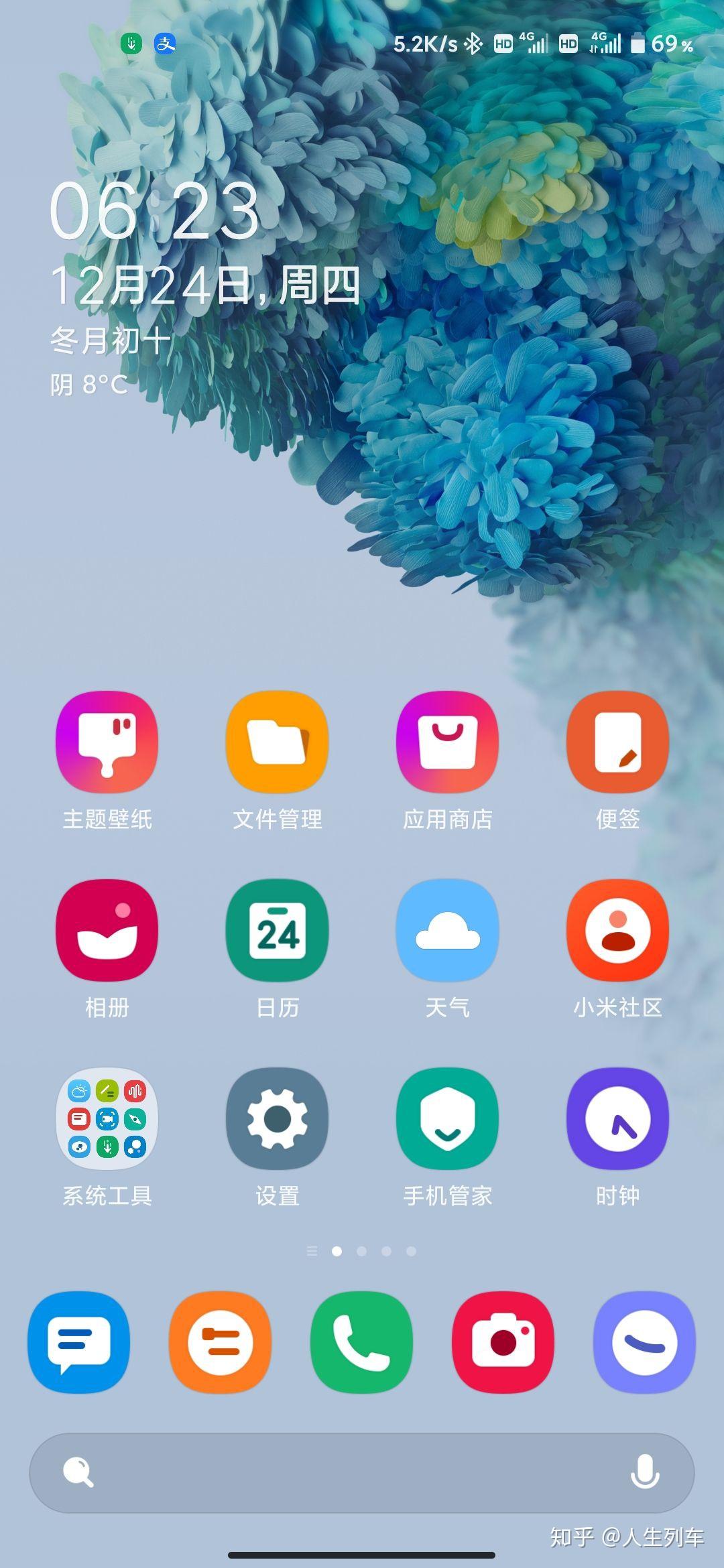The height and width of the screenshot is (1568, 724).
Task: Open the green phone dialer
Action: [361, 1342]
